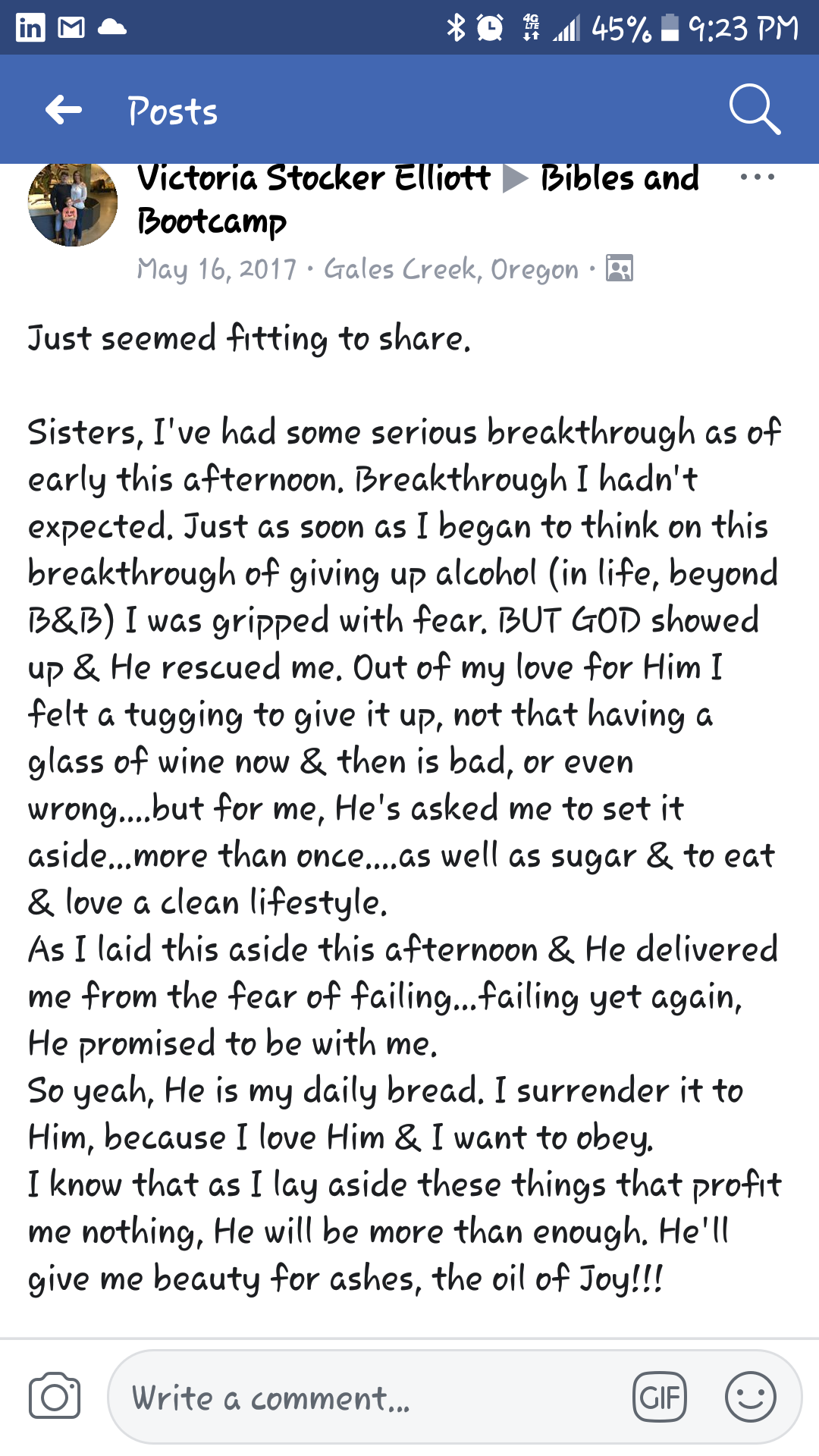Focus the Write a comment field

click(x=364, y=1398)
